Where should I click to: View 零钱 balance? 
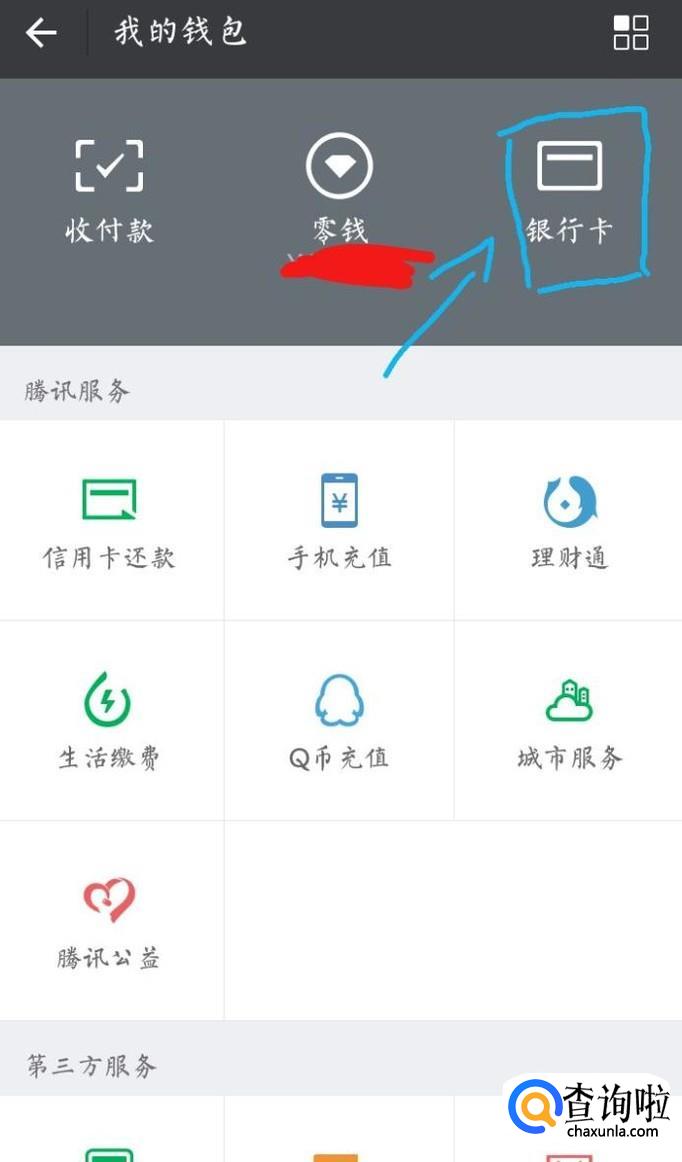(x=339, y=191)
